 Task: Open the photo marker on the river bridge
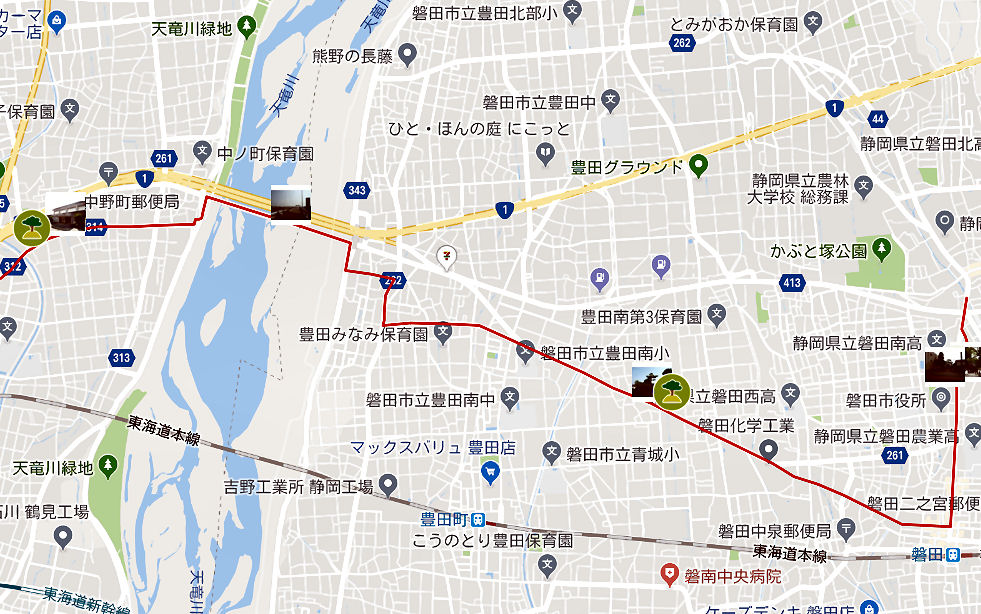coord(291,204)
